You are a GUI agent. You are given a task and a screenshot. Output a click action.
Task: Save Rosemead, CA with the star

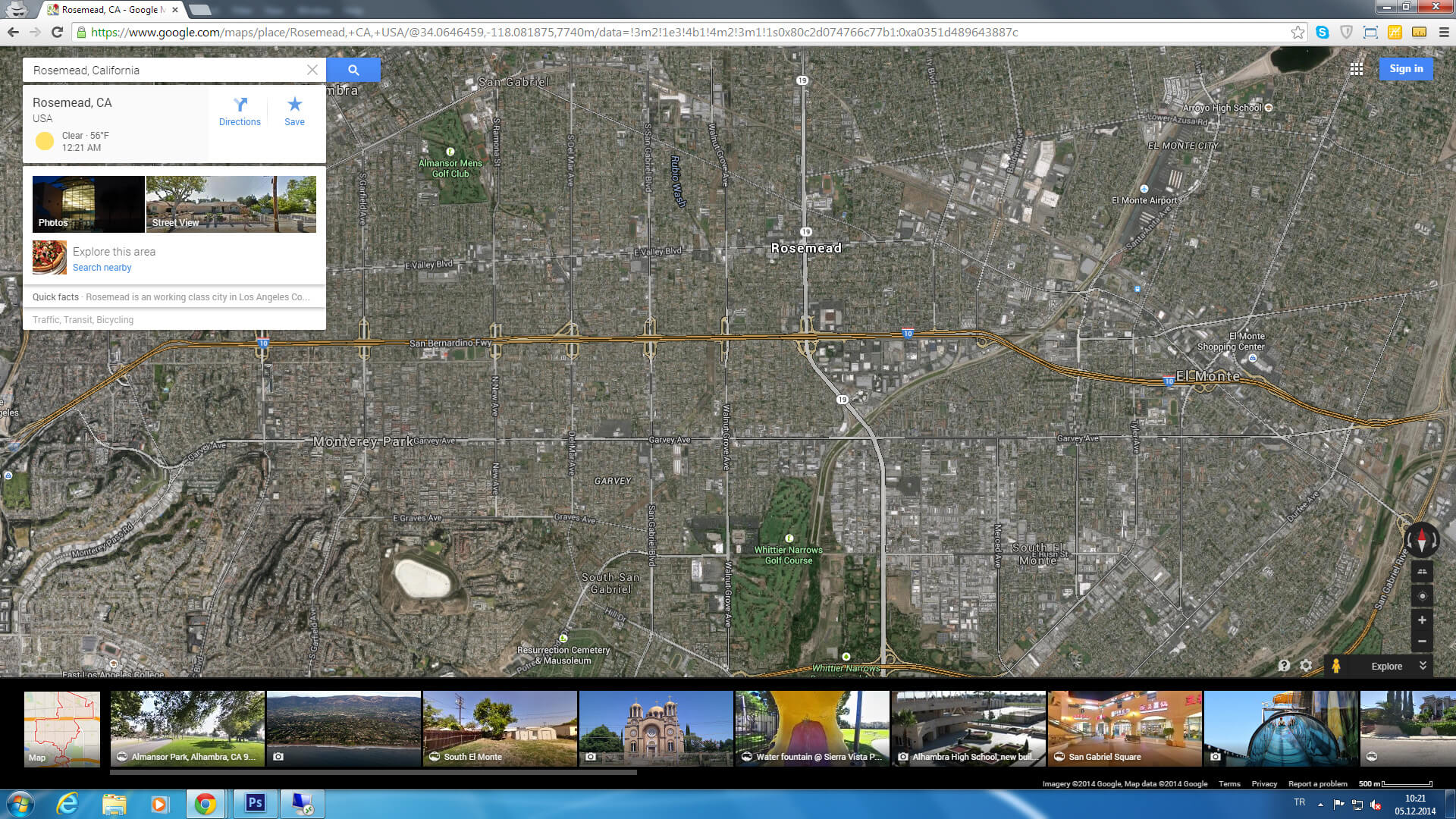(x=294, y=111)
